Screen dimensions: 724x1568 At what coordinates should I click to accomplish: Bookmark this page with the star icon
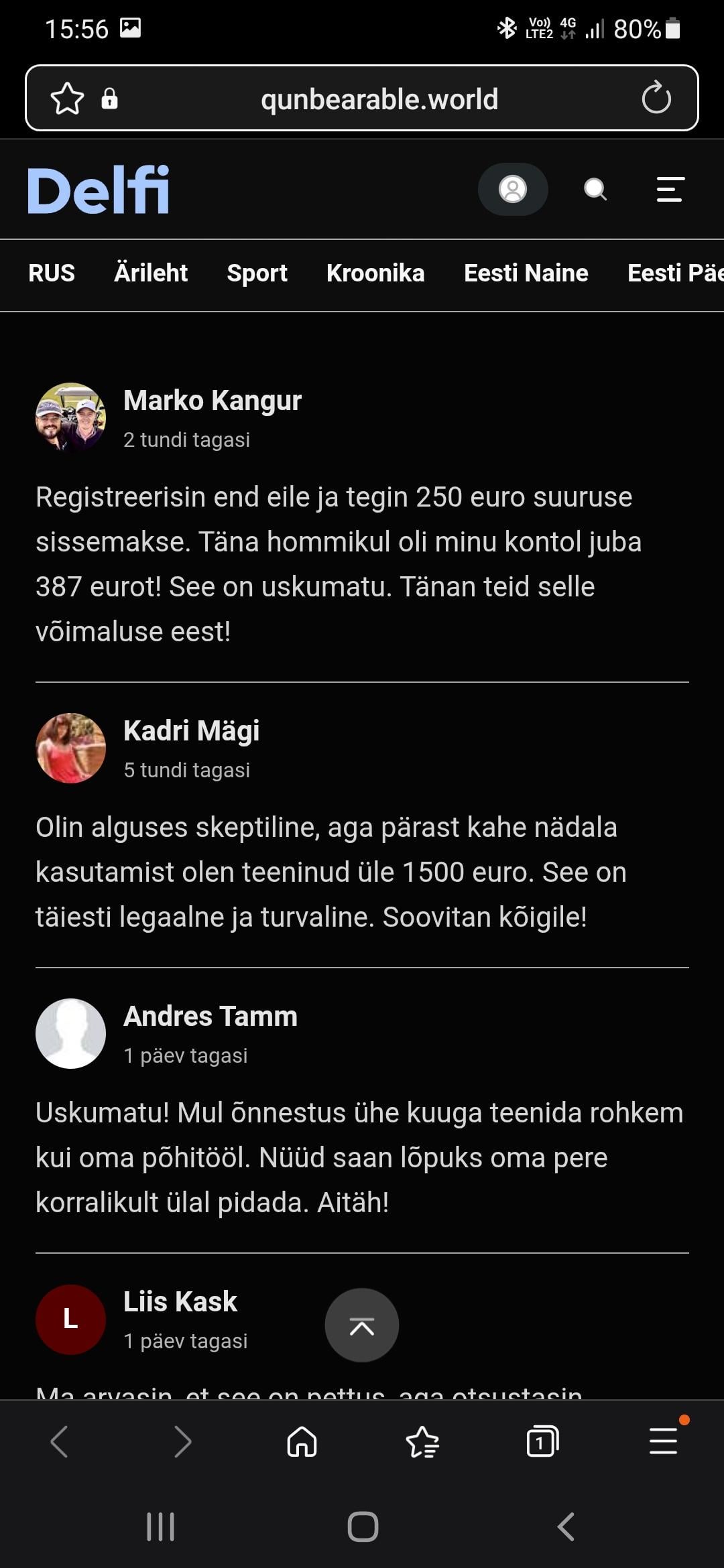tap(67, 99)
